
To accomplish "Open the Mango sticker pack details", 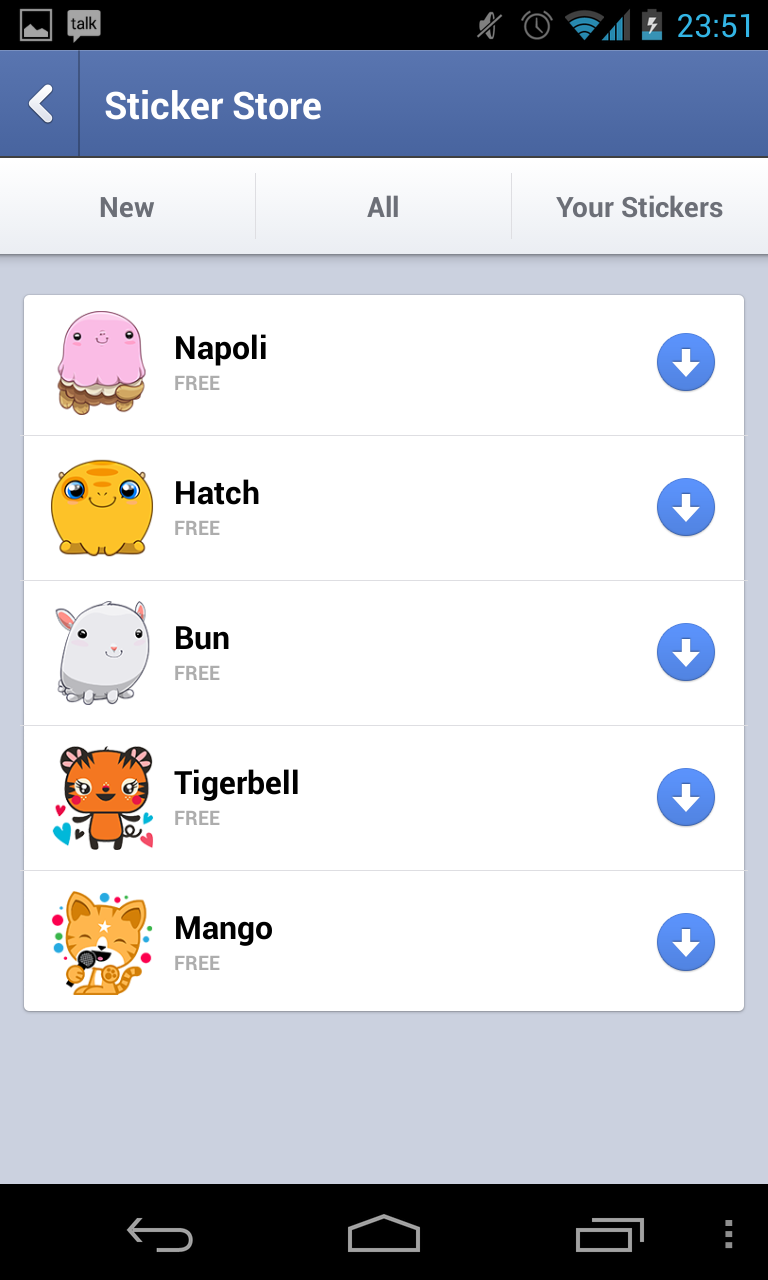I will [x=384, y=941].
